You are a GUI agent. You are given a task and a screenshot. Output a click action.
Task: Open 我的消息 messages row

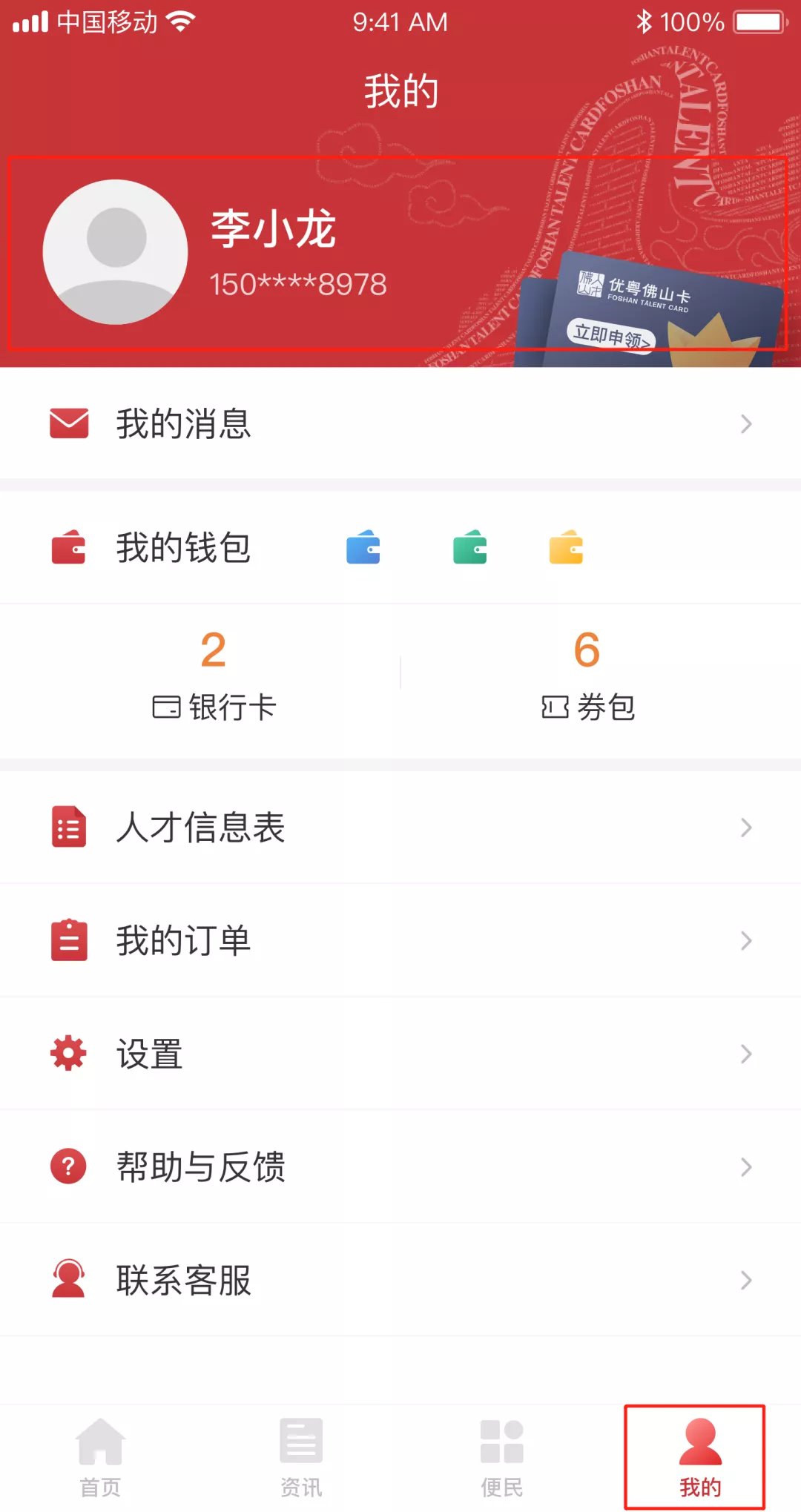pos(400,424)
